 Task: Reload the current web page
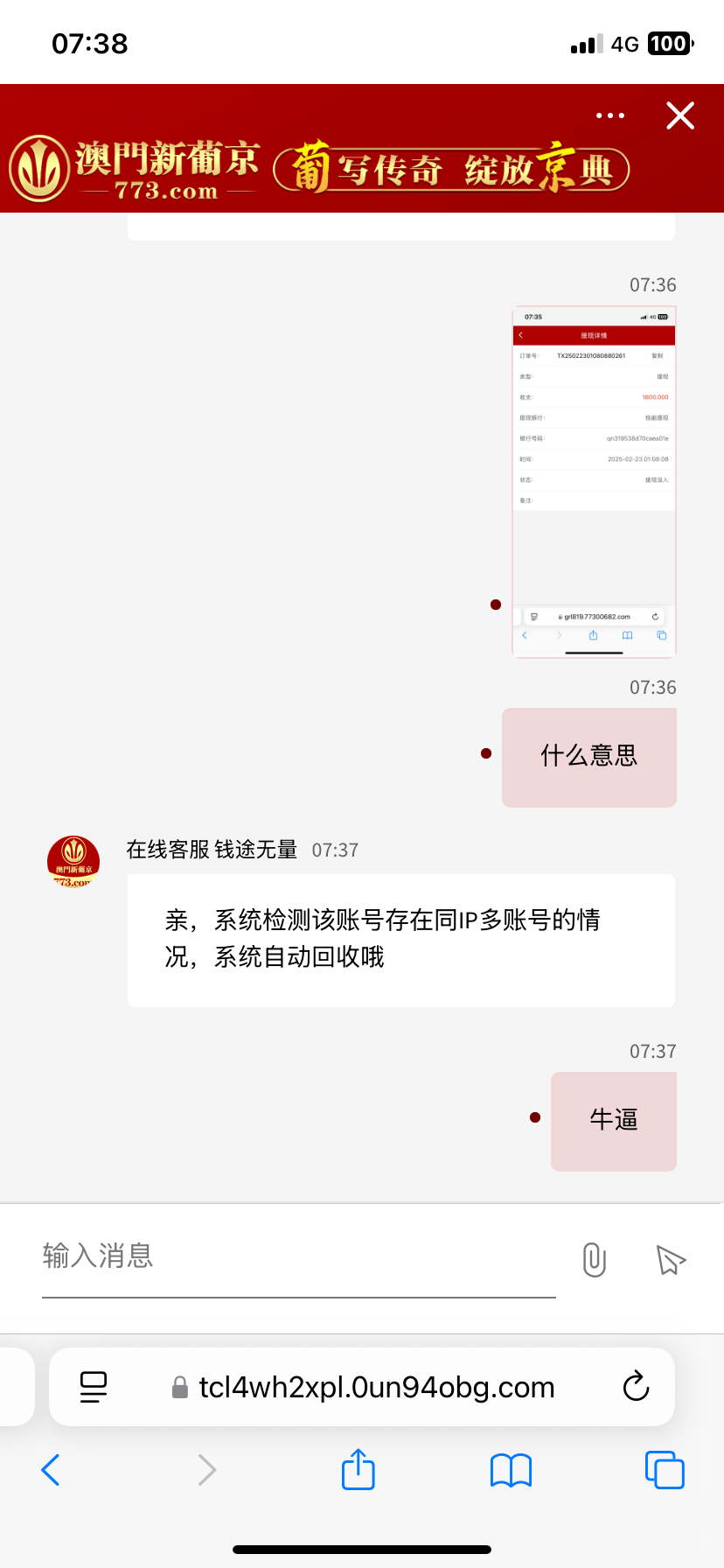pyautogui.click(x=636, y=1387)
